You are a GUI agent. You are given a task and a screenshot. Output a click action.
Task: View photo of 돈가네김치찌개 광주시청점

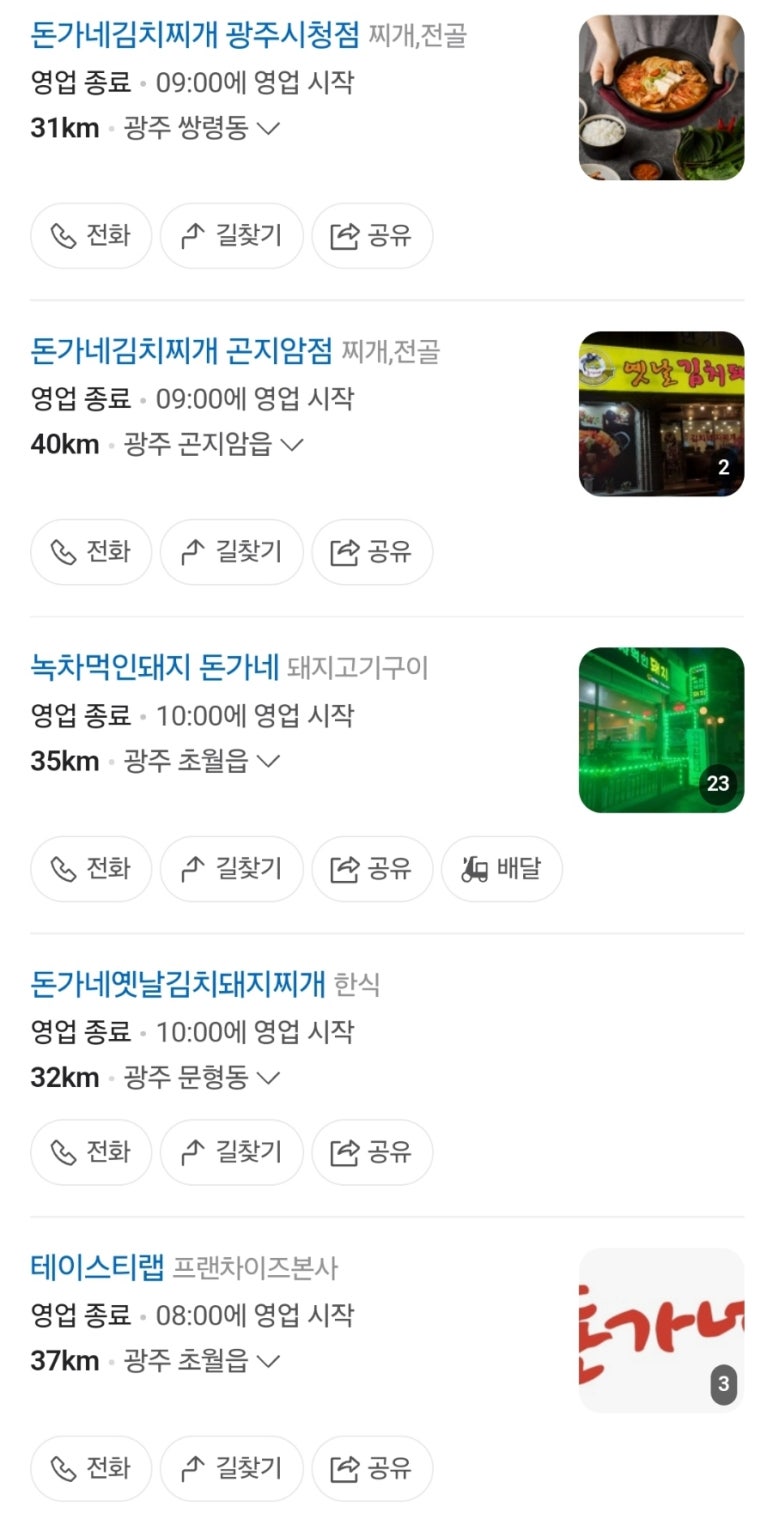[661, 97]
